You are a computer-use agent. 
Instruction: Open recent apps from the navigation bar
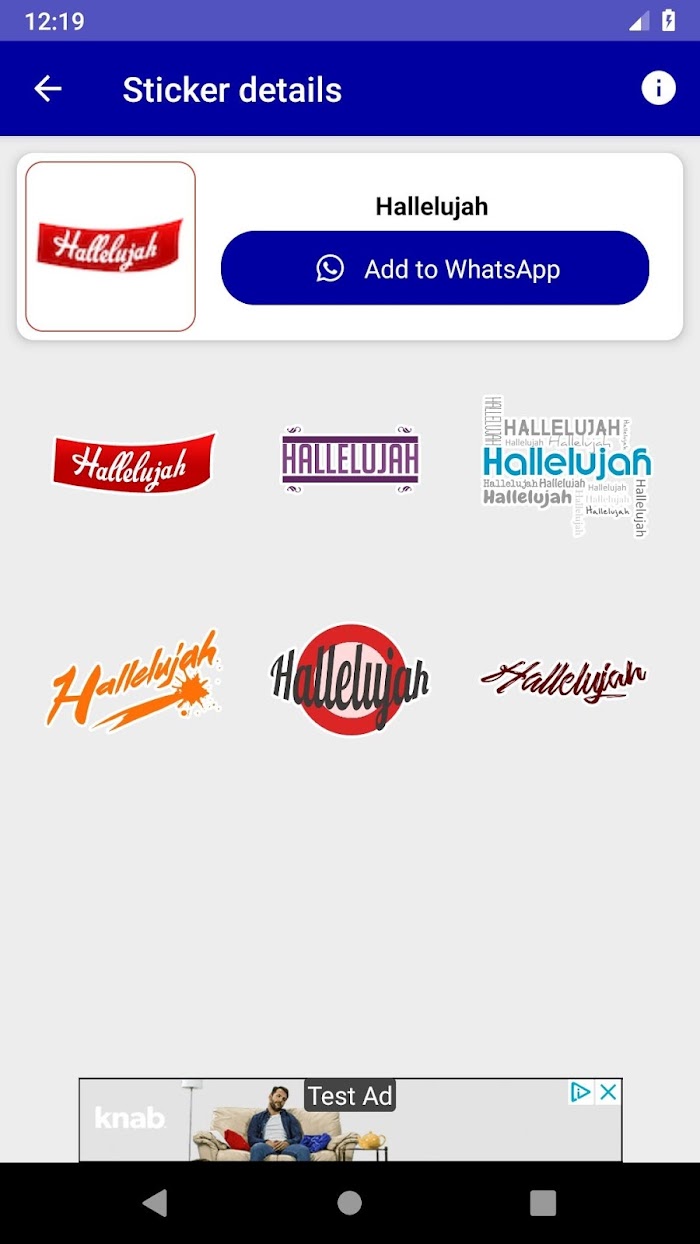(x=543, y=1203)
